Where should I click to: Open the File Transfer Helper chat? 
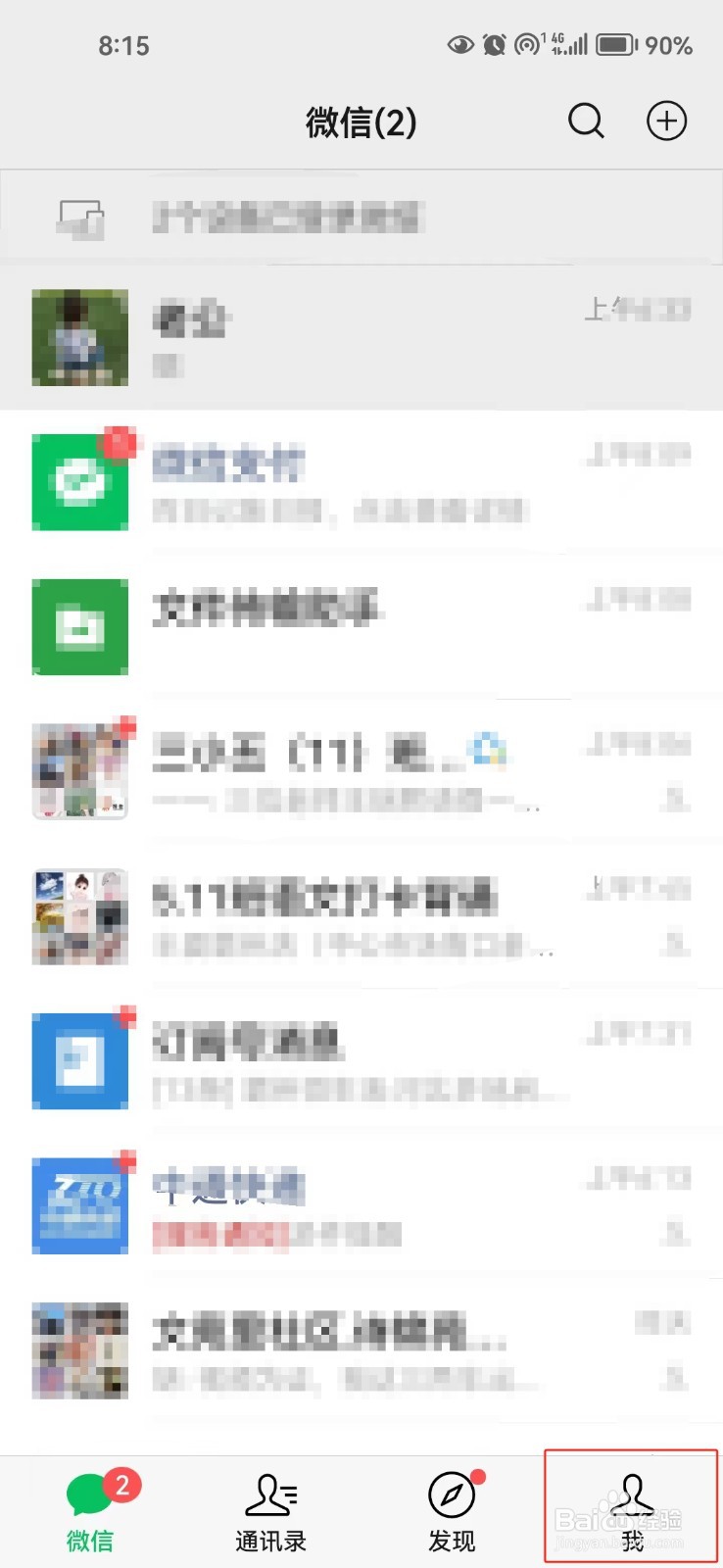click(x=361, y=627)
